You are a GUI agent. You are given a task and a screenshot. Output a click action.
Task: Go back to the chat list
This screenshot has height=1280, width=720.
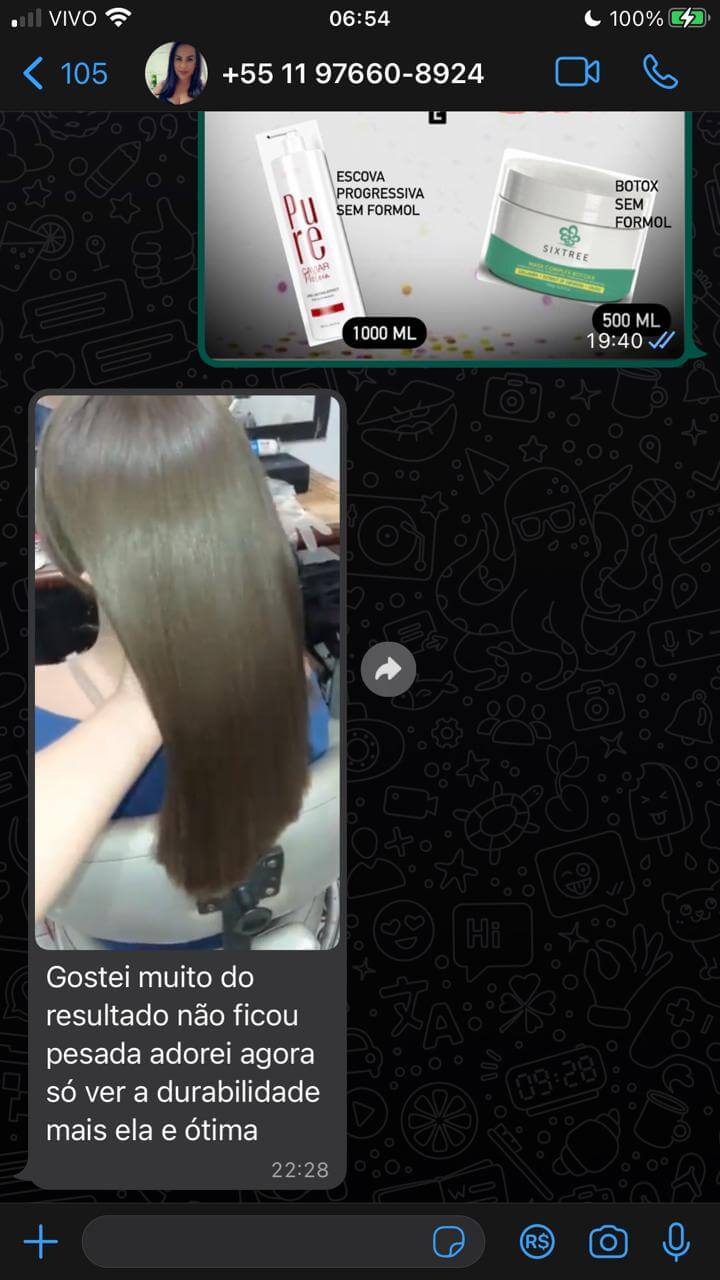click(x=62, y=73)
